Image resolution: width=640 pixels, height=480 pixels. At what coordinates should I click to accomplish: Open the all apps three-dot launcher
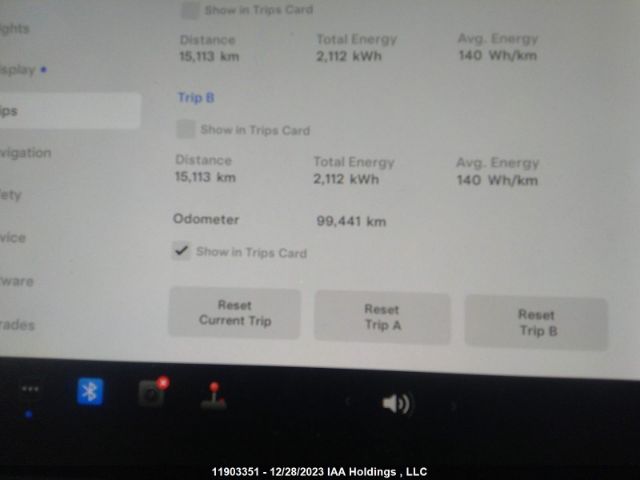[29, 390]
